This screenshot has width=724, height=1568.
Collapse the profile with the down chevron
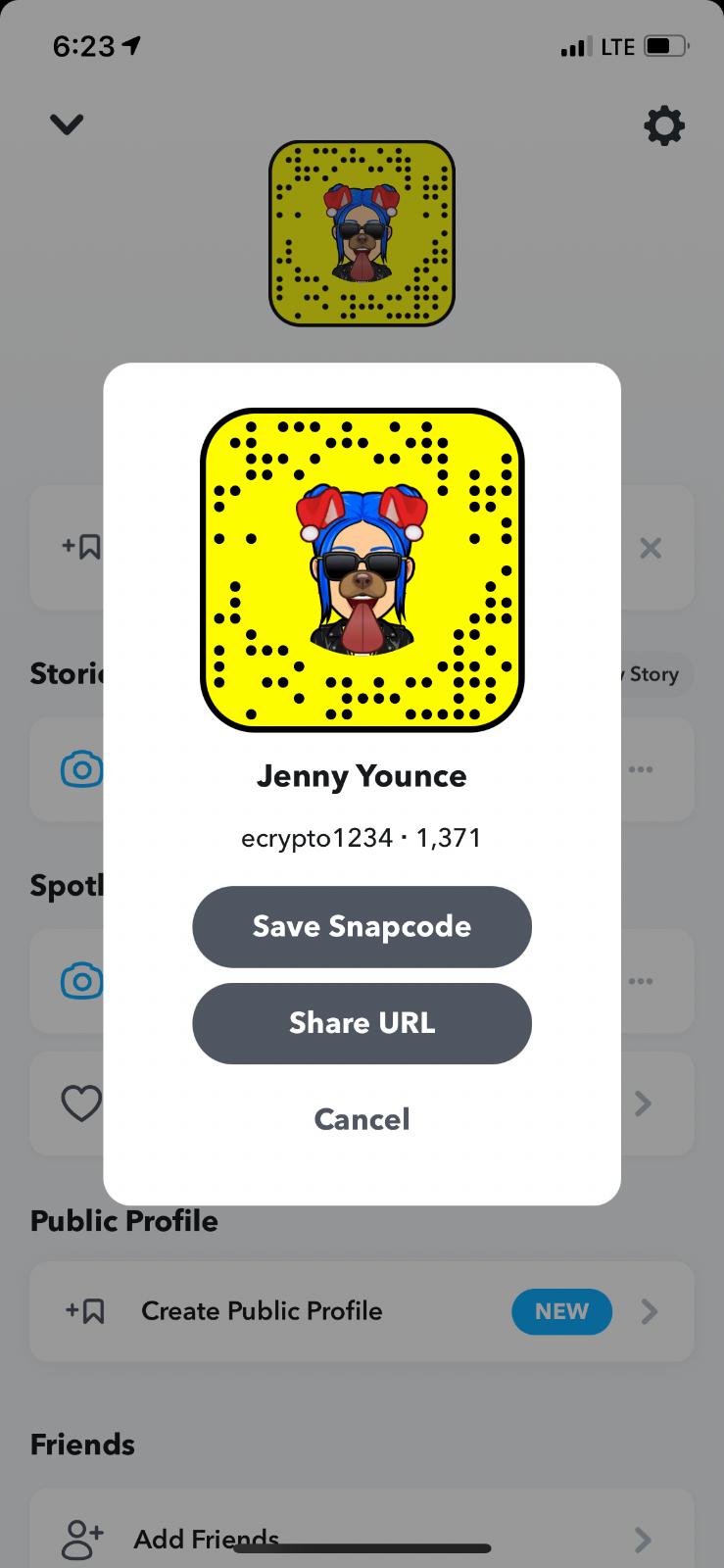[67, 124]
